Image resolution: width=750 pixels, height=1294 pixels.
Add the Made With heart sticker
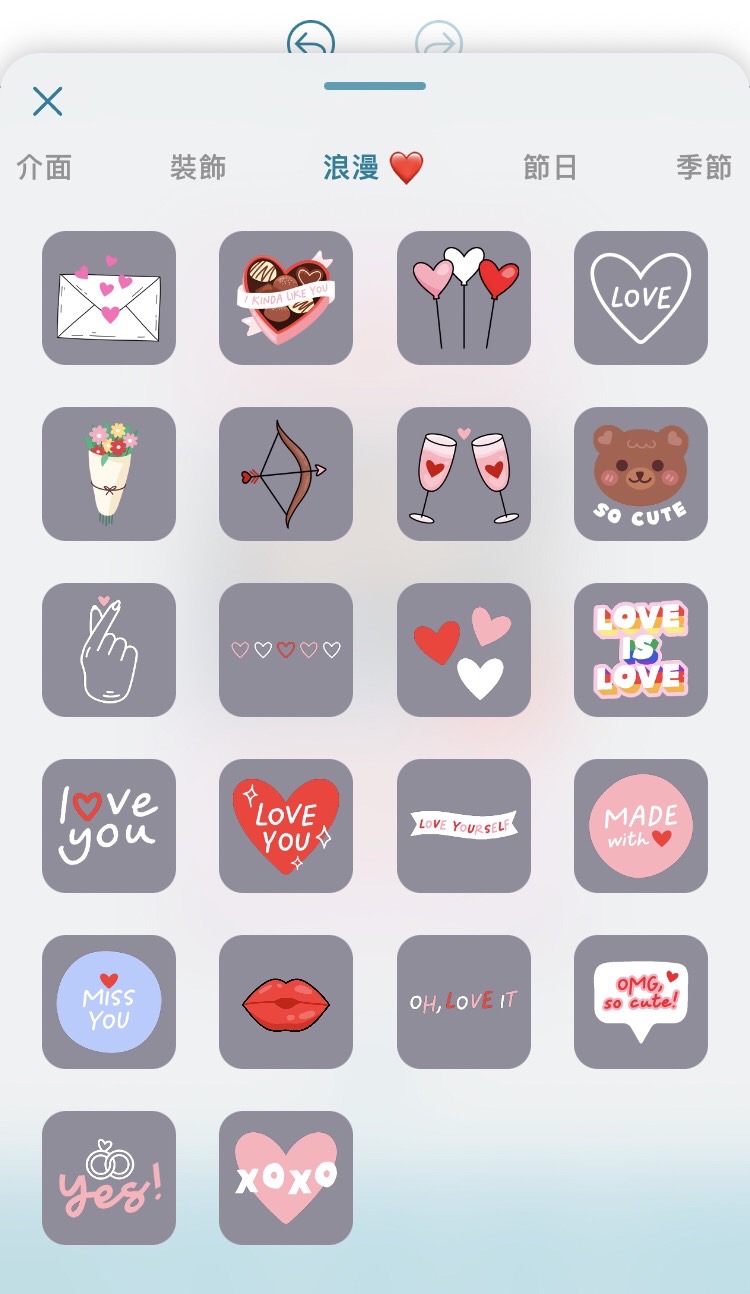641,826
